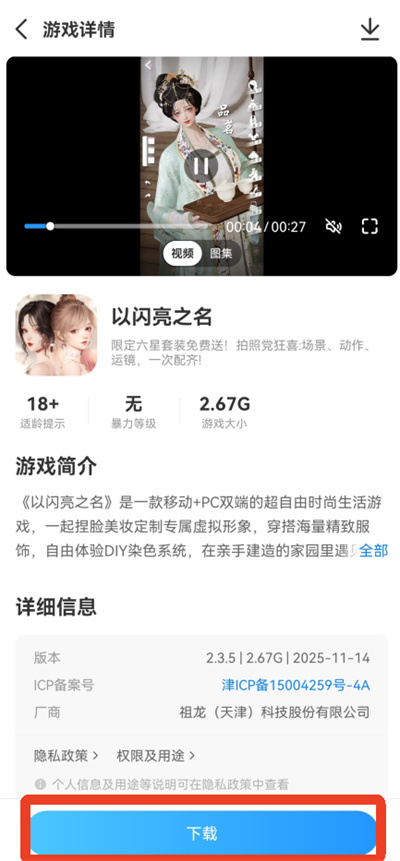
Task: Go back from the 游戏详情 page
Action: 21,29
